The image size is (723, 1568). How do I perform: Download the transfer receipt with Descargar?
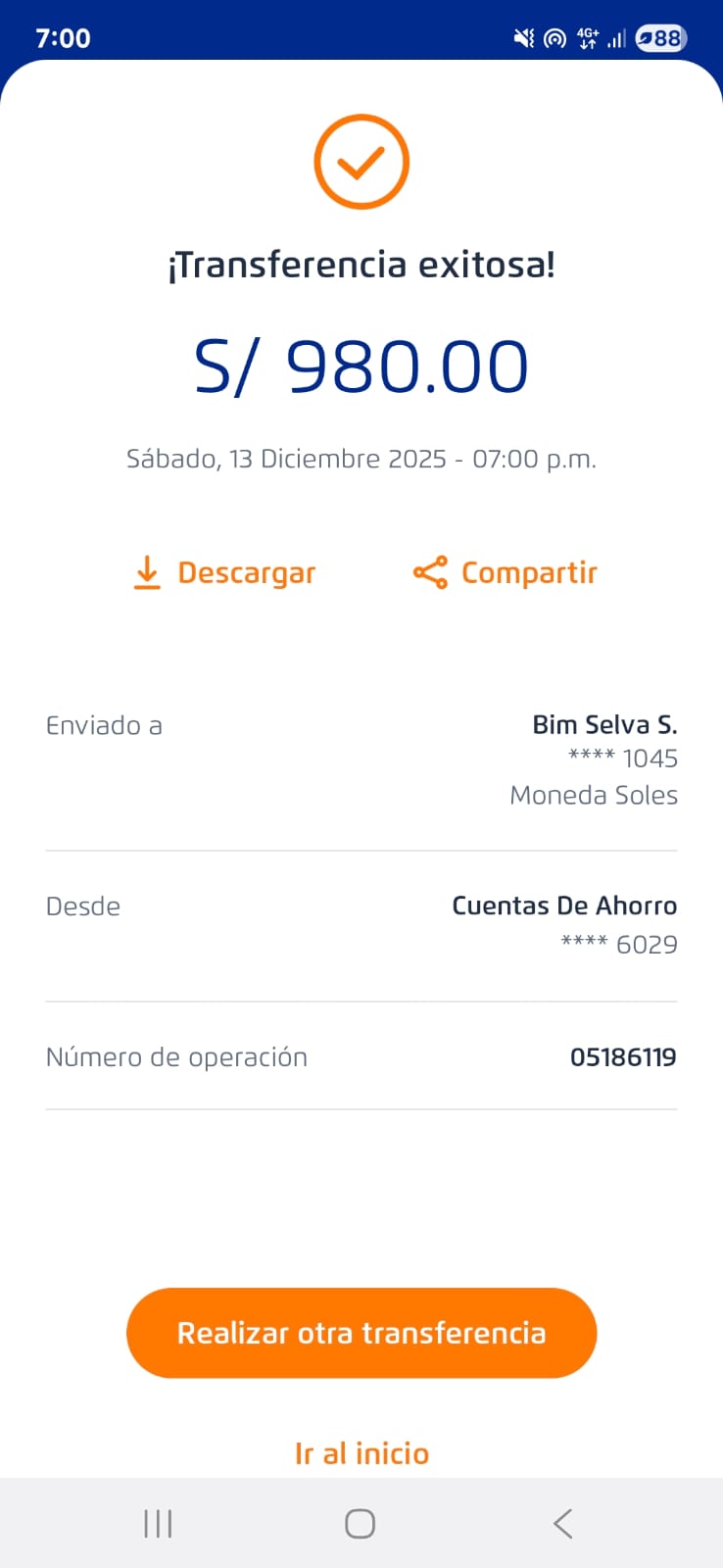tap(225, 572)
